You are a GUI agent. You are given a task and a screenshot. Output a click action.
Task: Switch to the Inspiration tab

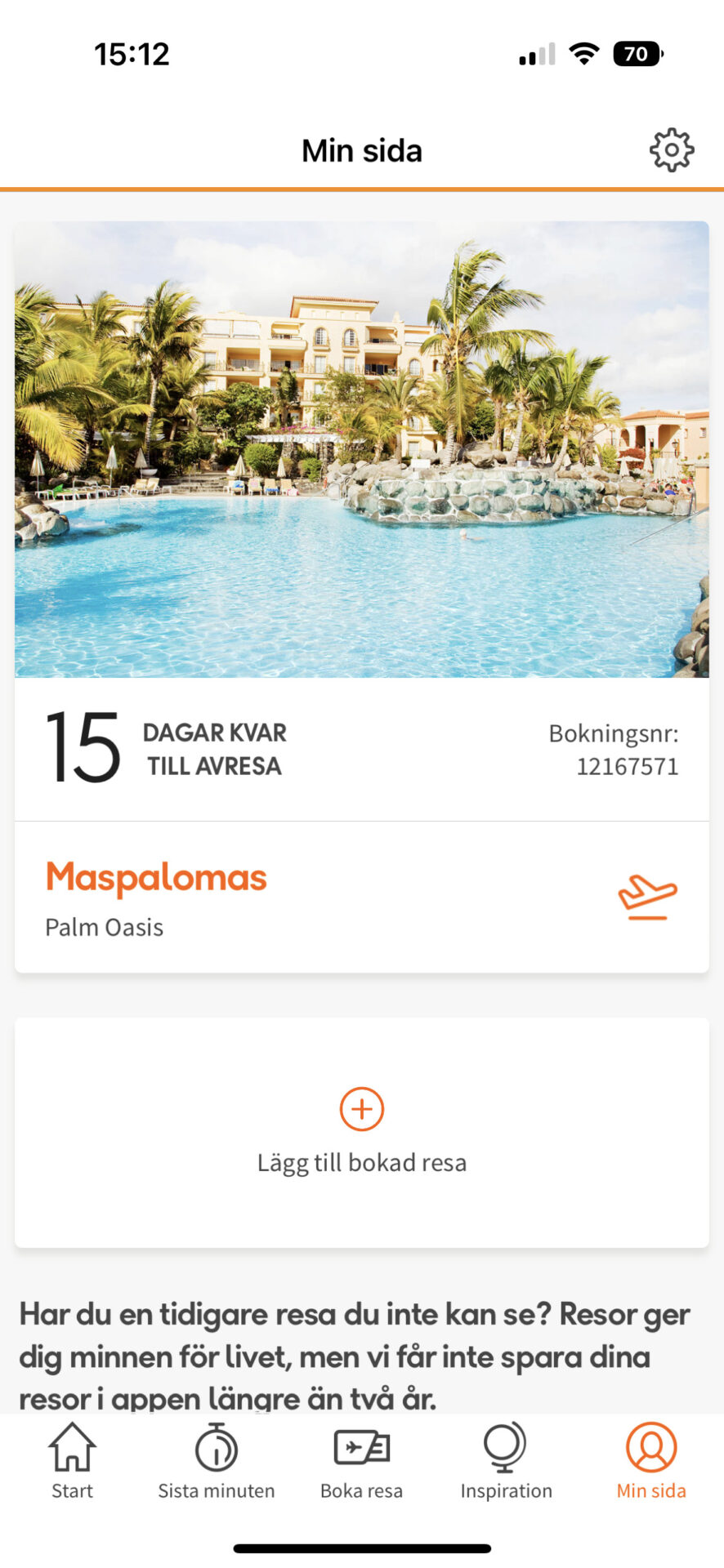pos(506,1461)
